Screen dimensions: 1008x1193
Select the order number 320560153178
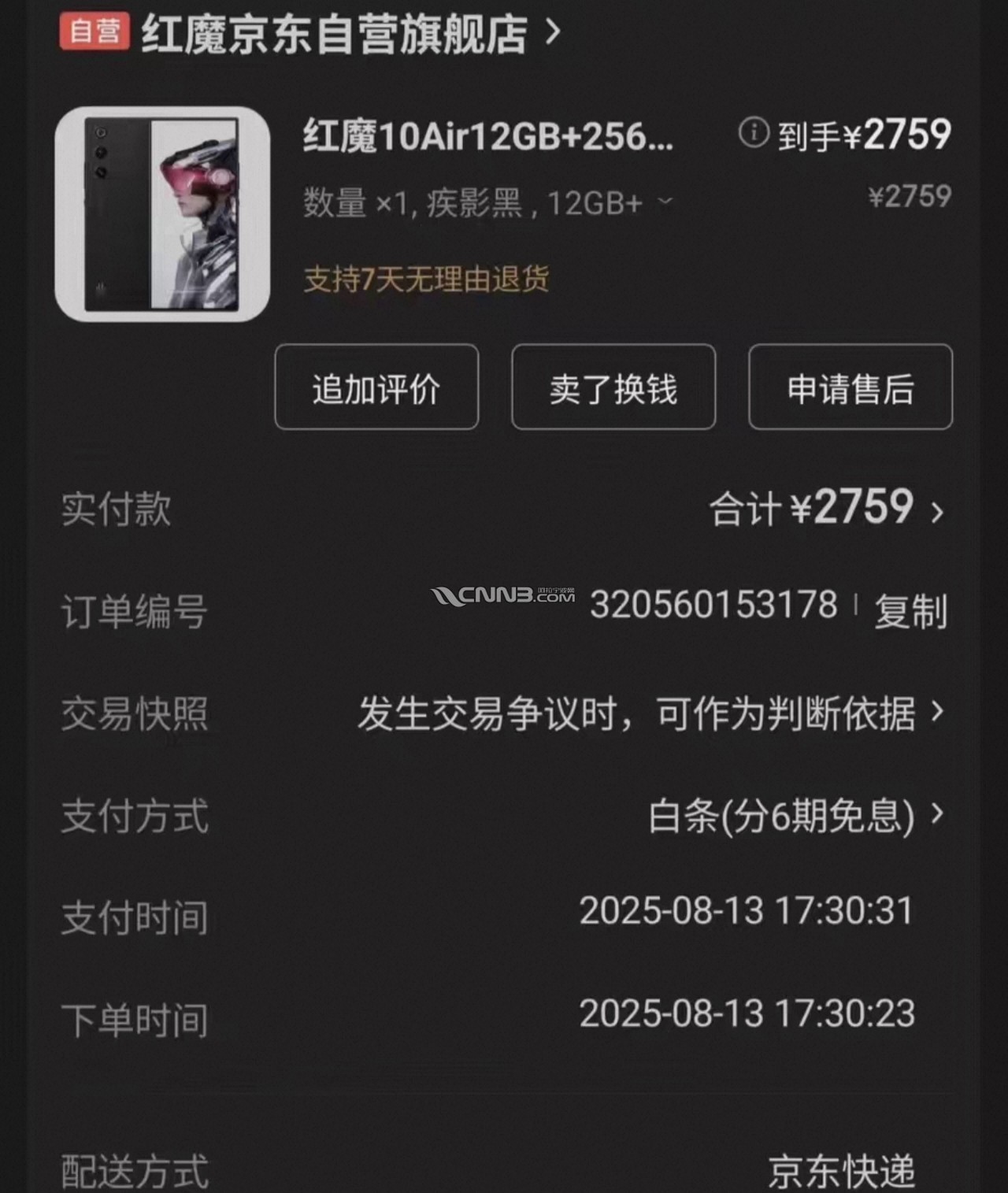click(x=713, y=606)
